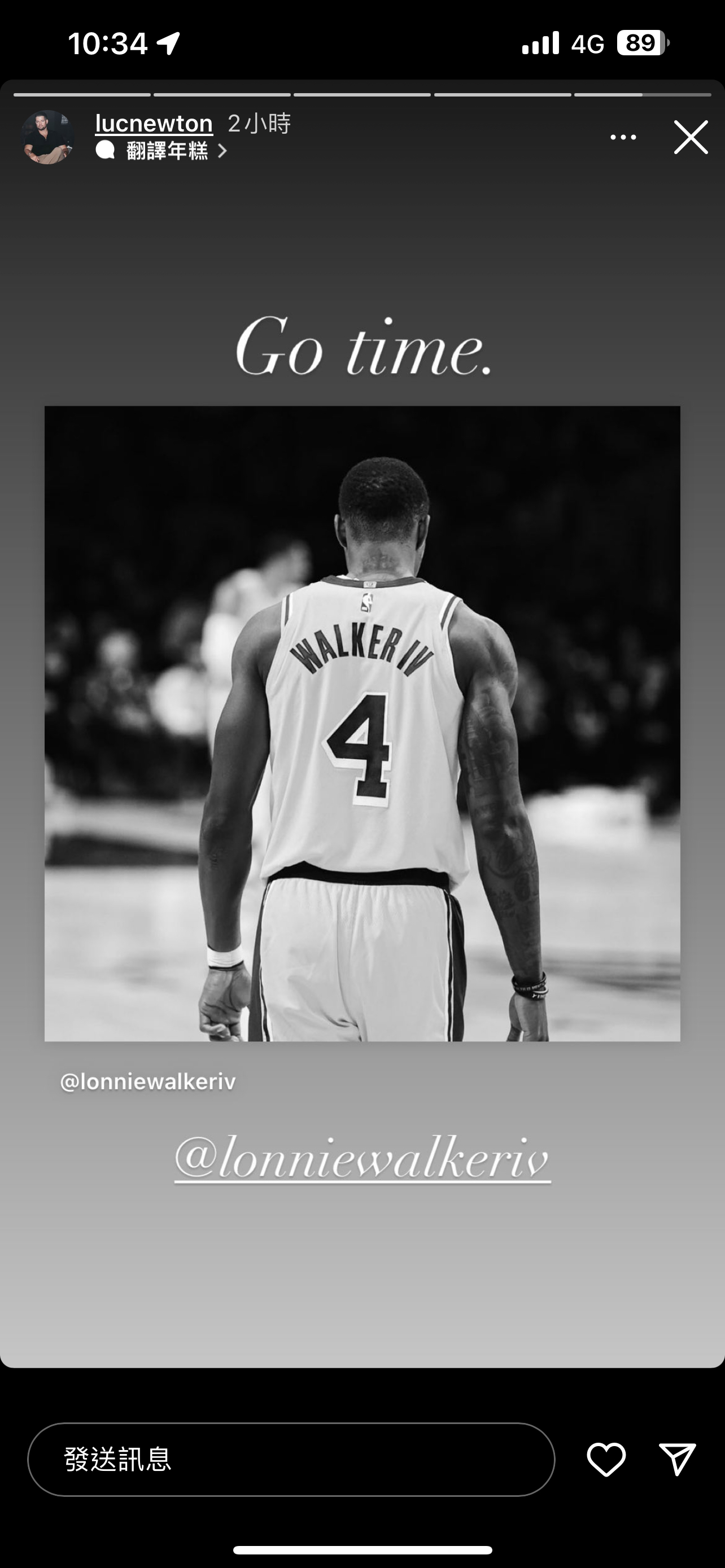The height and width of the screenshot is (1568, 725).
Task: Close the story viewer
Action: coord(691,137)
